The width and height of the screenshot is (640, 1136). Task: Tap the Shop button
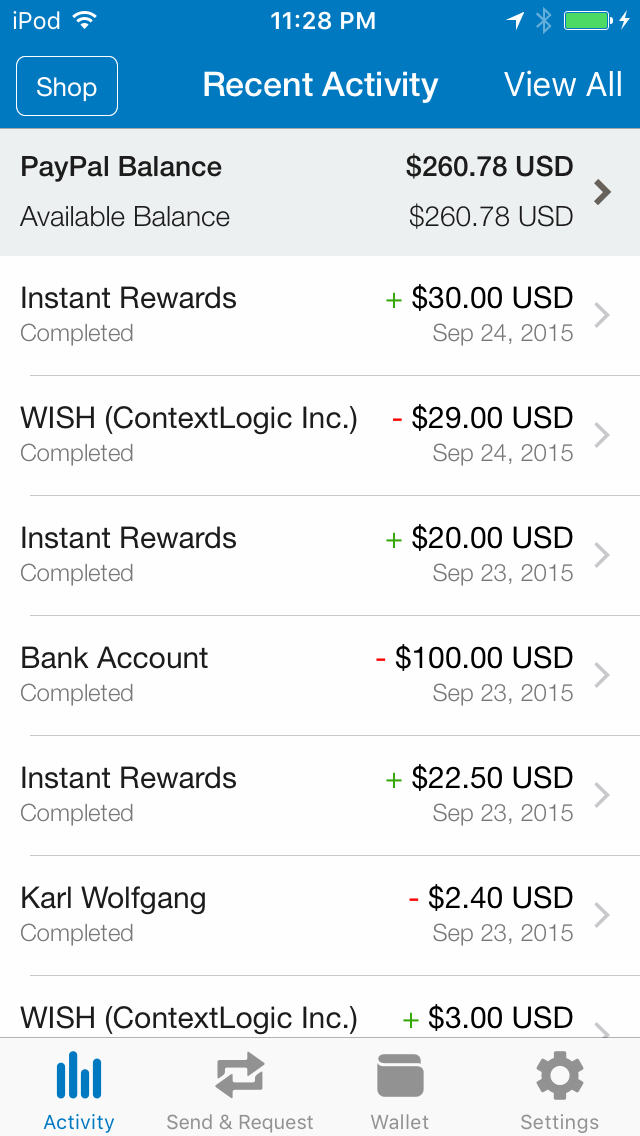pyautogui.click(x=67, y=86)
